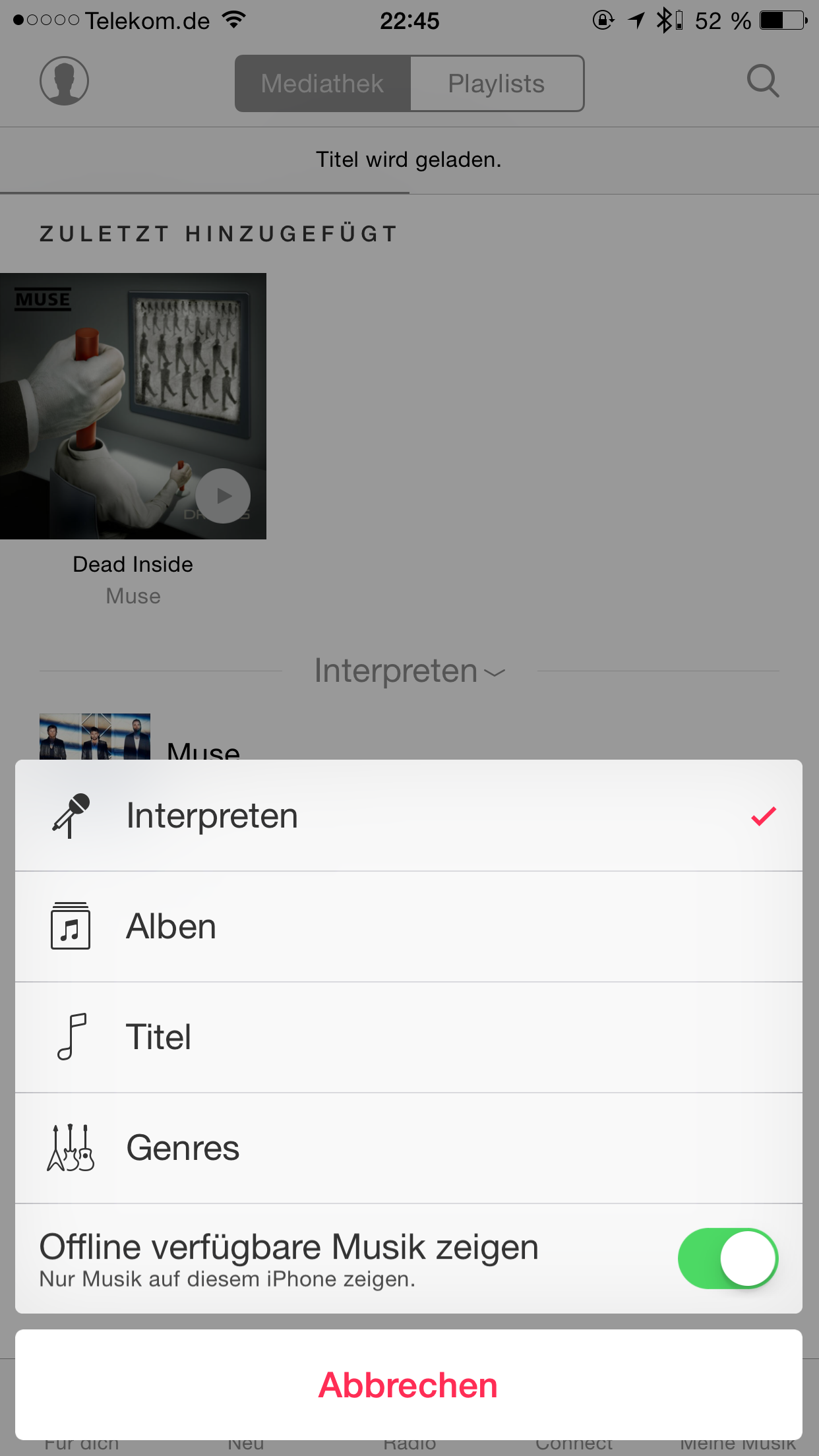Tap Abbrechen to dismiss the sheet
This screenshot has width=819, height=1456.
(x=409, y=1385)
